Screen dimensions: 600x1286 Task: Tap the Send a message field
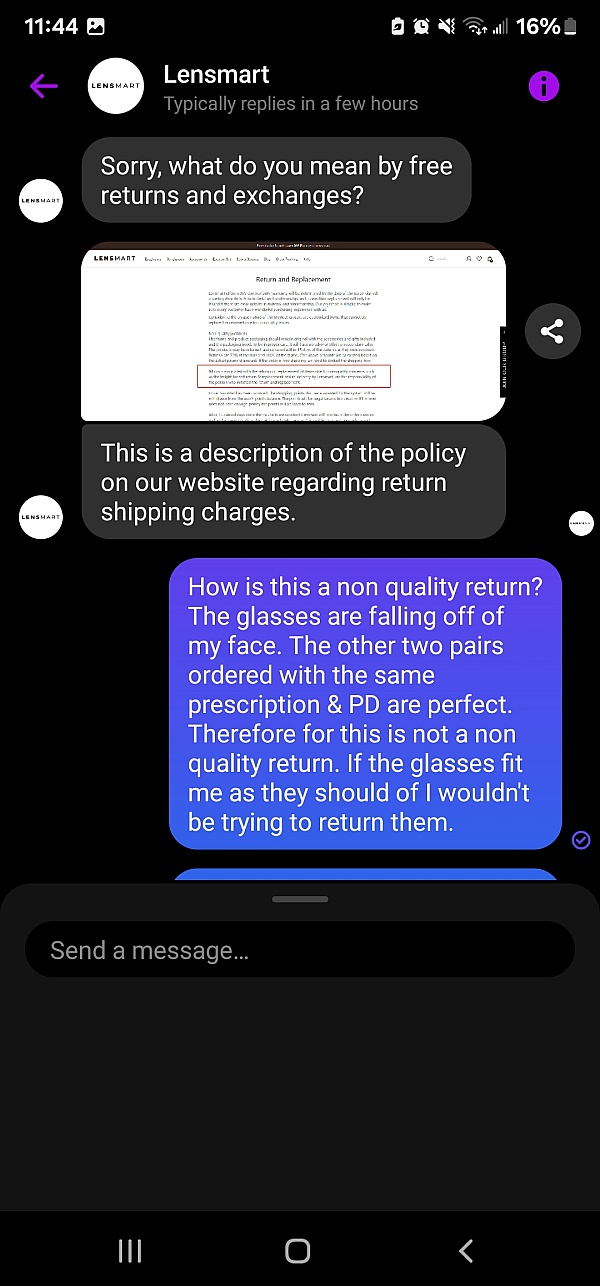pyautogui.click(x=299, y=949)
